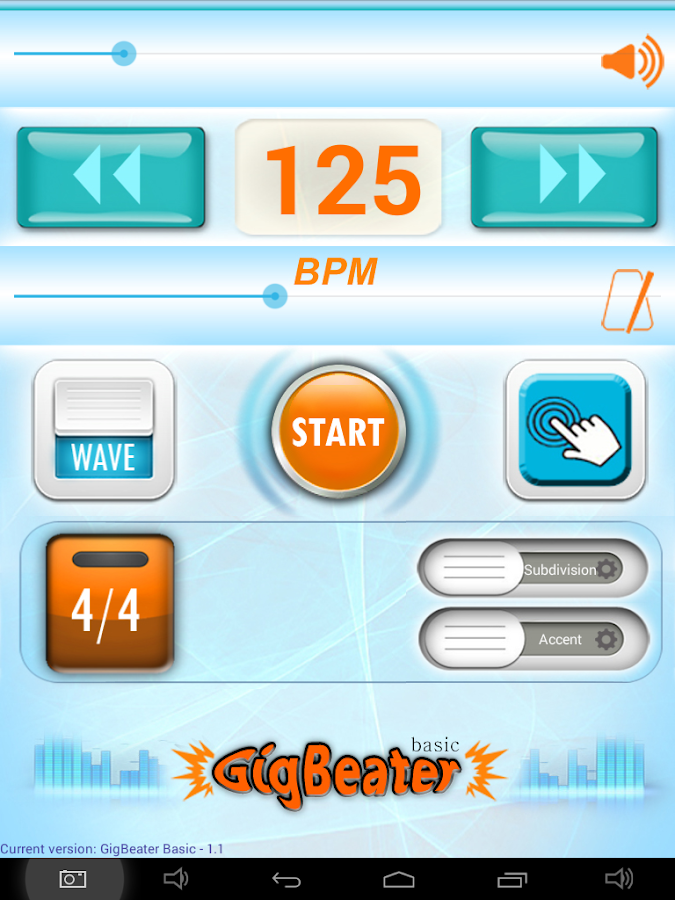675x900 pixels.
Task: Go to the home screen
Action: (x=399, y=879)
